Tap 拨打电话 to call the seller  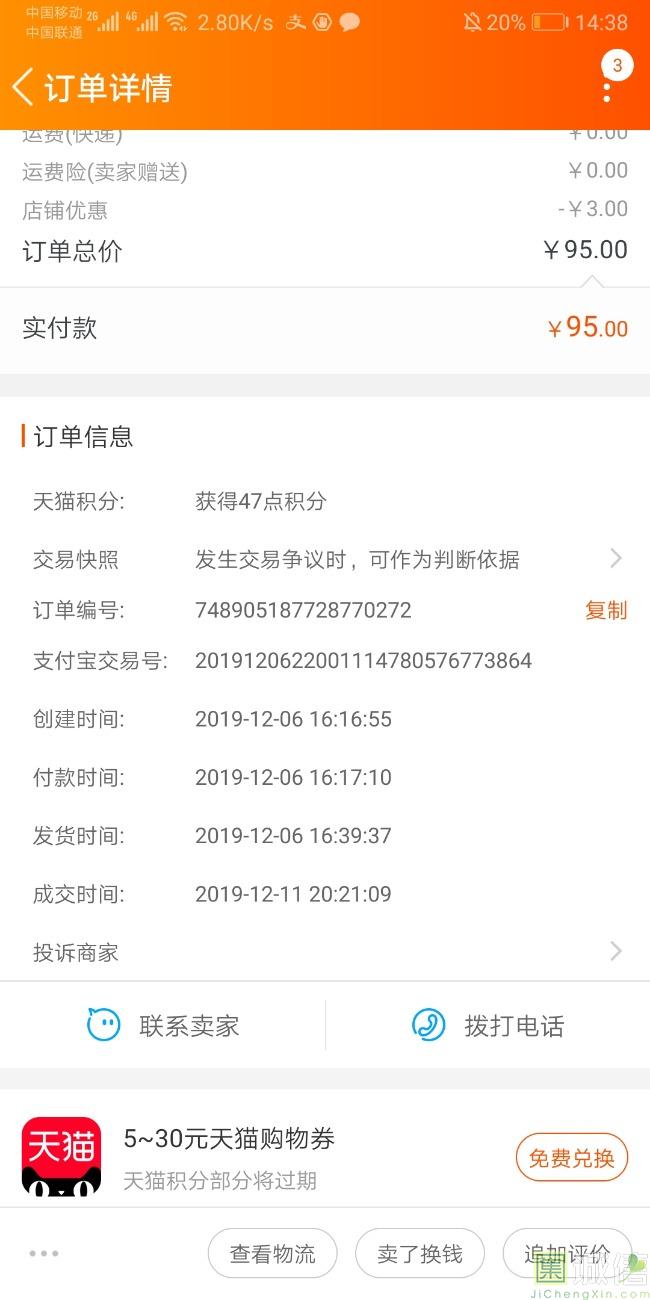click(x=488, y=1025)
